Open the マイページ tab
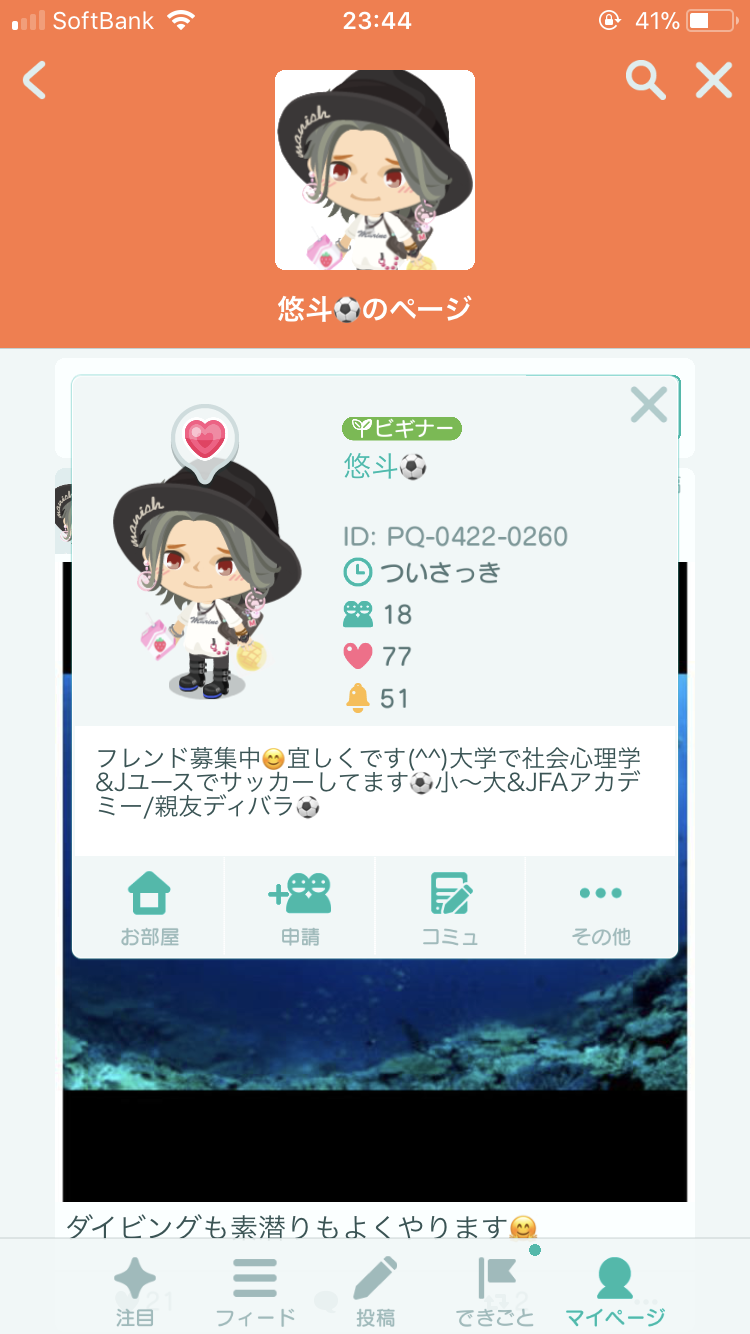This screenshot has width=750, height=1334. [614, 1290]
